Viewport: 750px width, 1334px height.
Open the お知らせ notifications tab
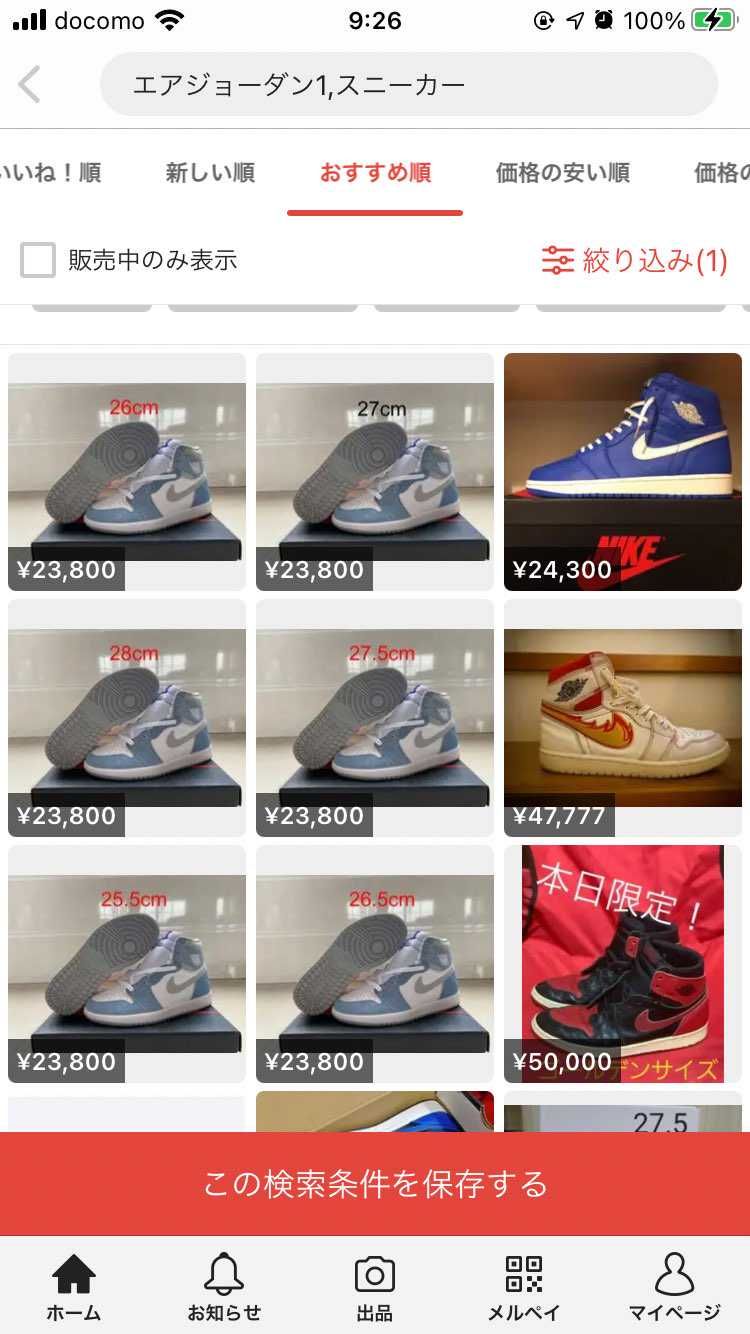(224, 1287)
